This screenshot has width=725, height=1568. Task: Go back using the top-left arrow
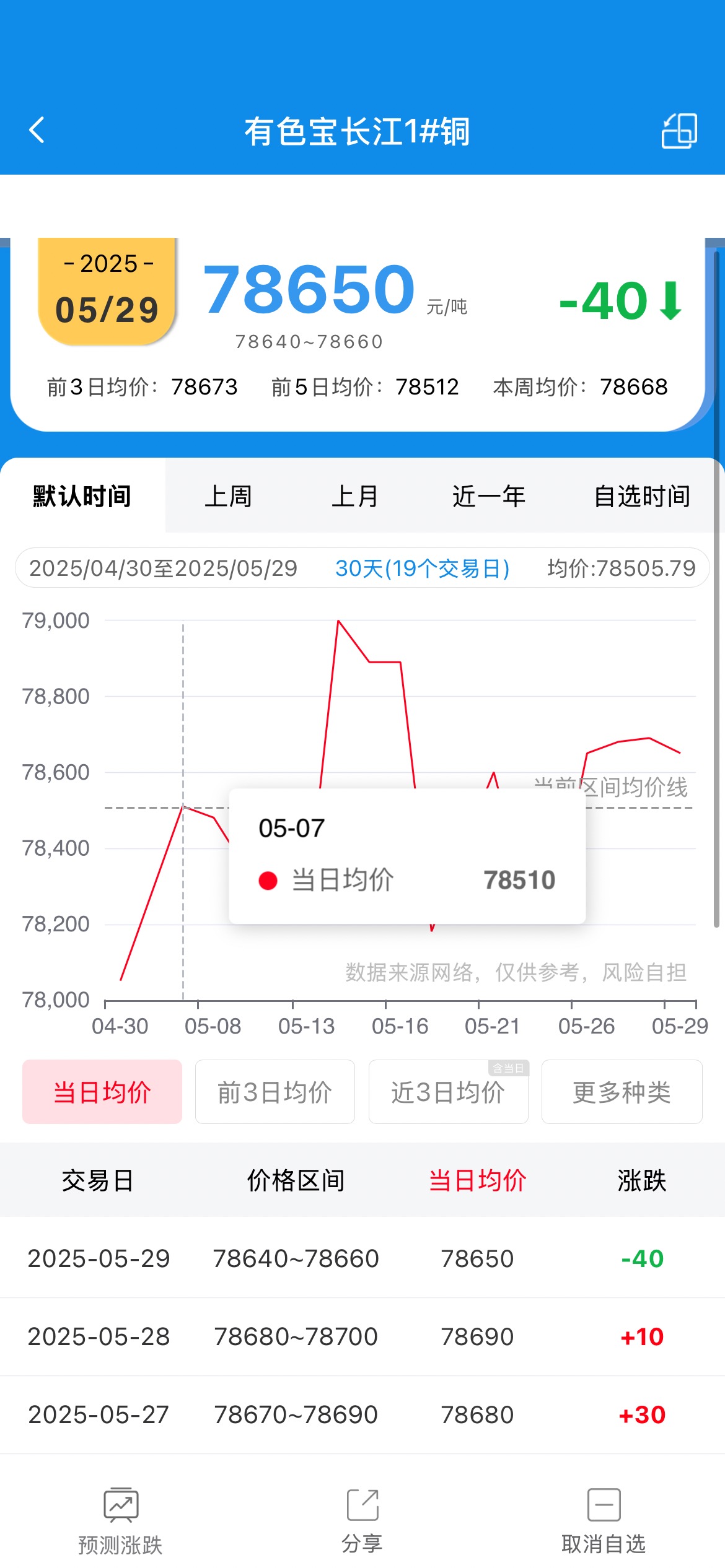tap(37, 130)
